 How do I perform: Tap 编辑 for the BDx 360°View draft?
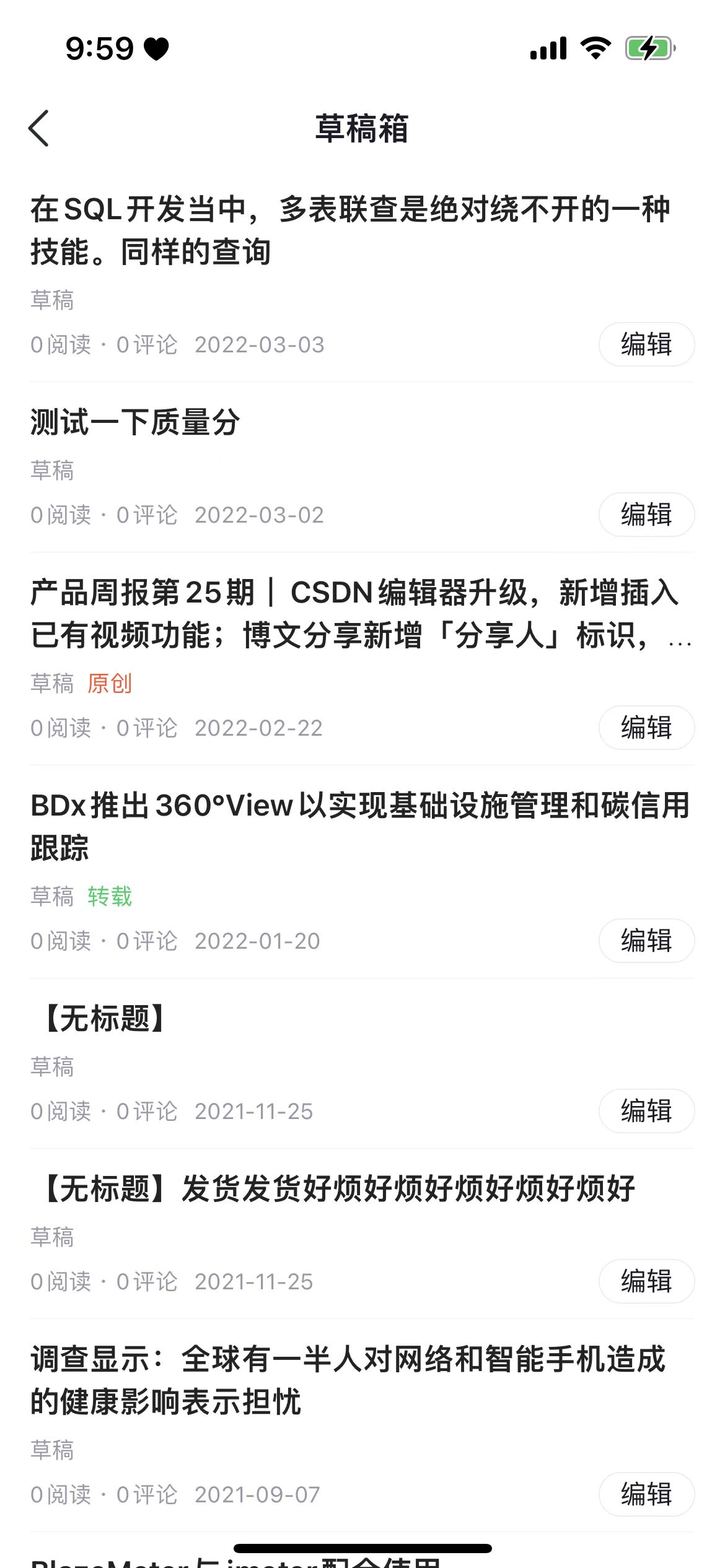pos(646,941)
